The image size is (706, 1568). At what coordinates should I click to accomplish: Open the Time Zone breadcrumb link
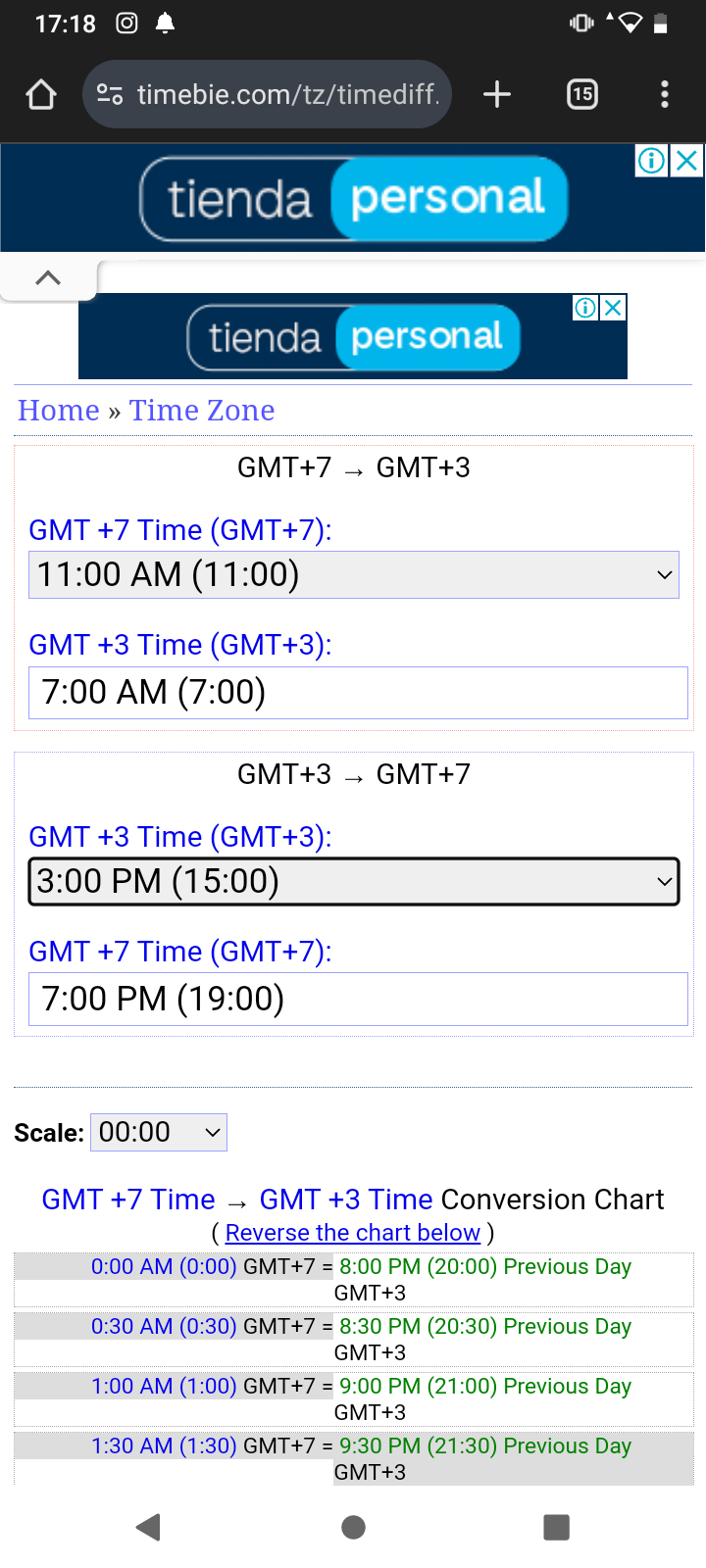pos(202,411)
